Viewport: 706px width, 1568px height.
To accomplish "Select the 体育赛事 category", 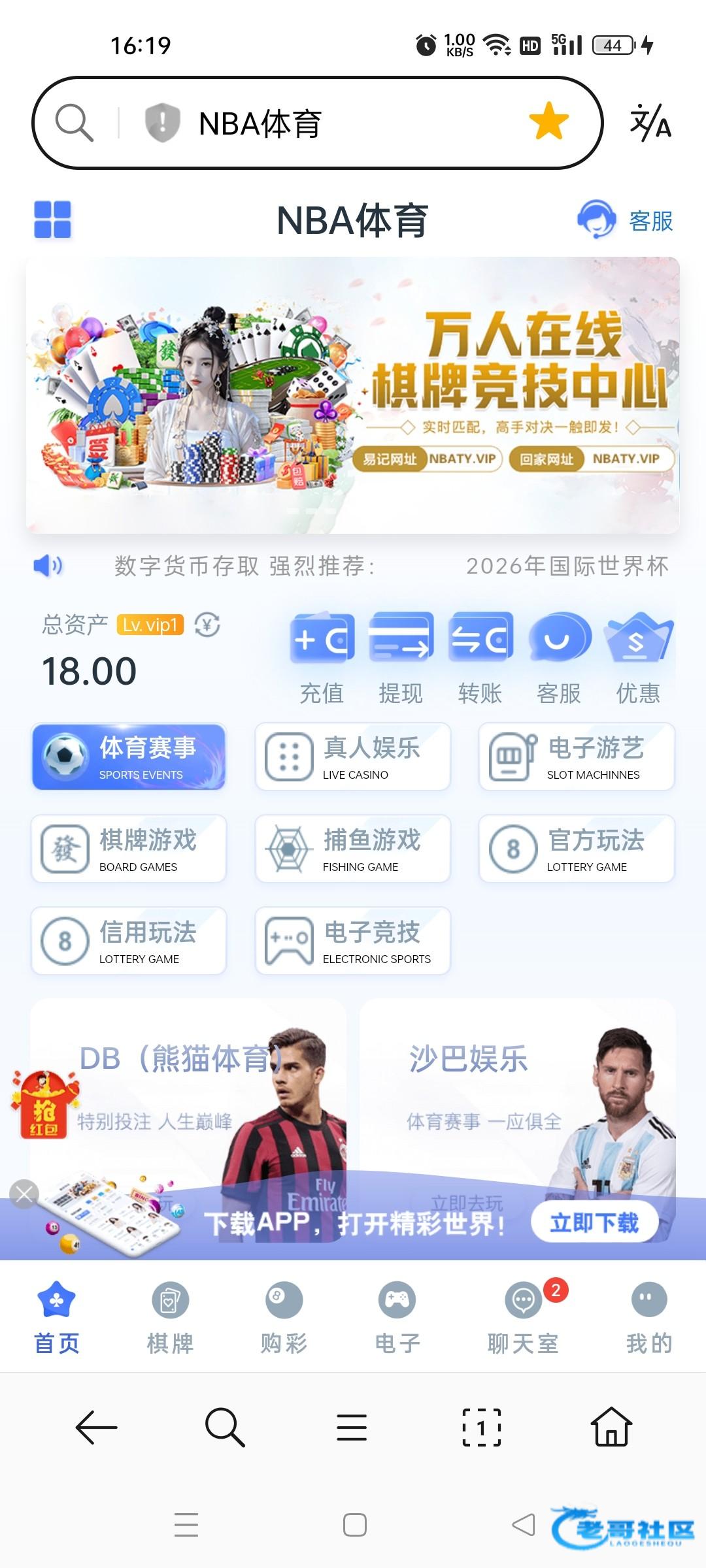I will pos(129,757).
